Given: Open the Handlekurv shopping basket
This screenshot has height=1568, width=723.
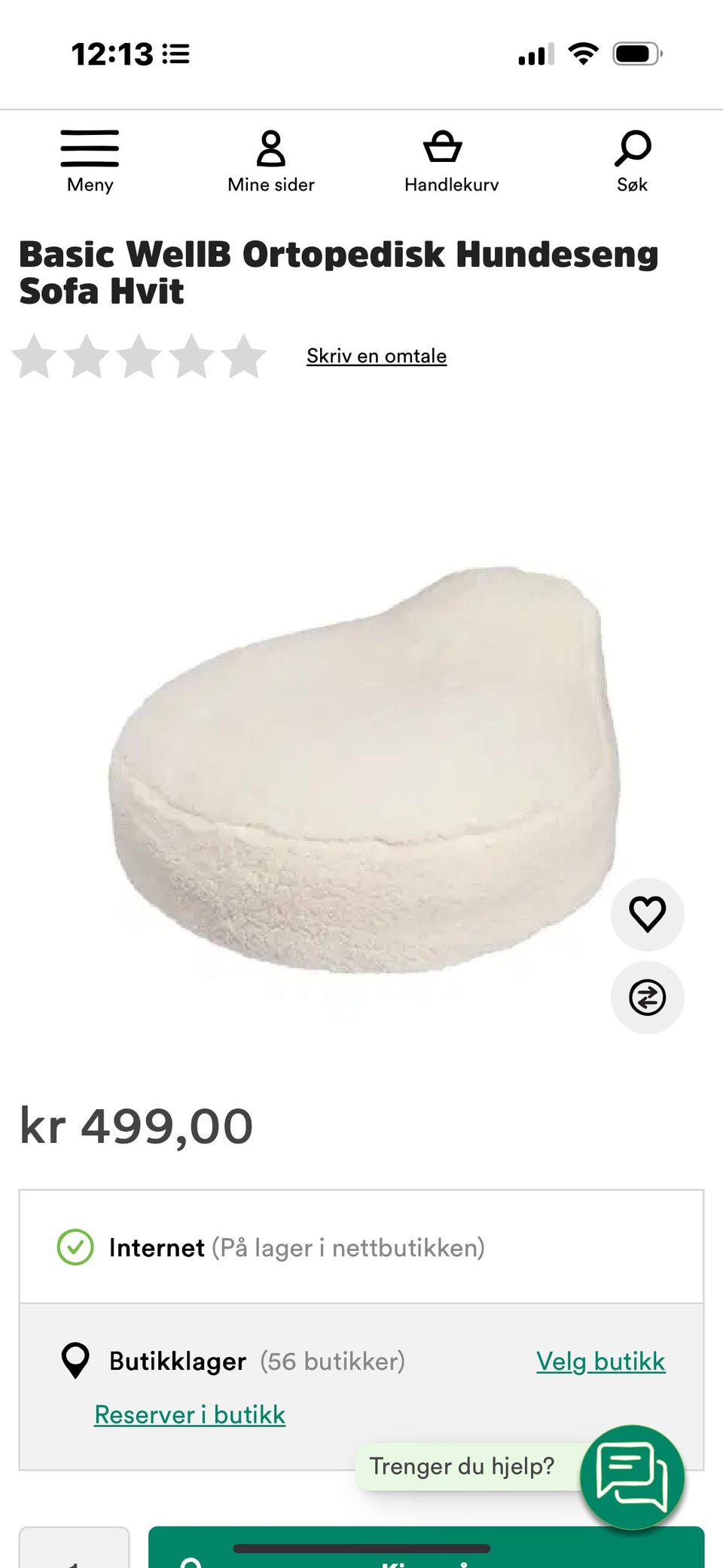Looking at the screenshot, I should tap(451, 160).
